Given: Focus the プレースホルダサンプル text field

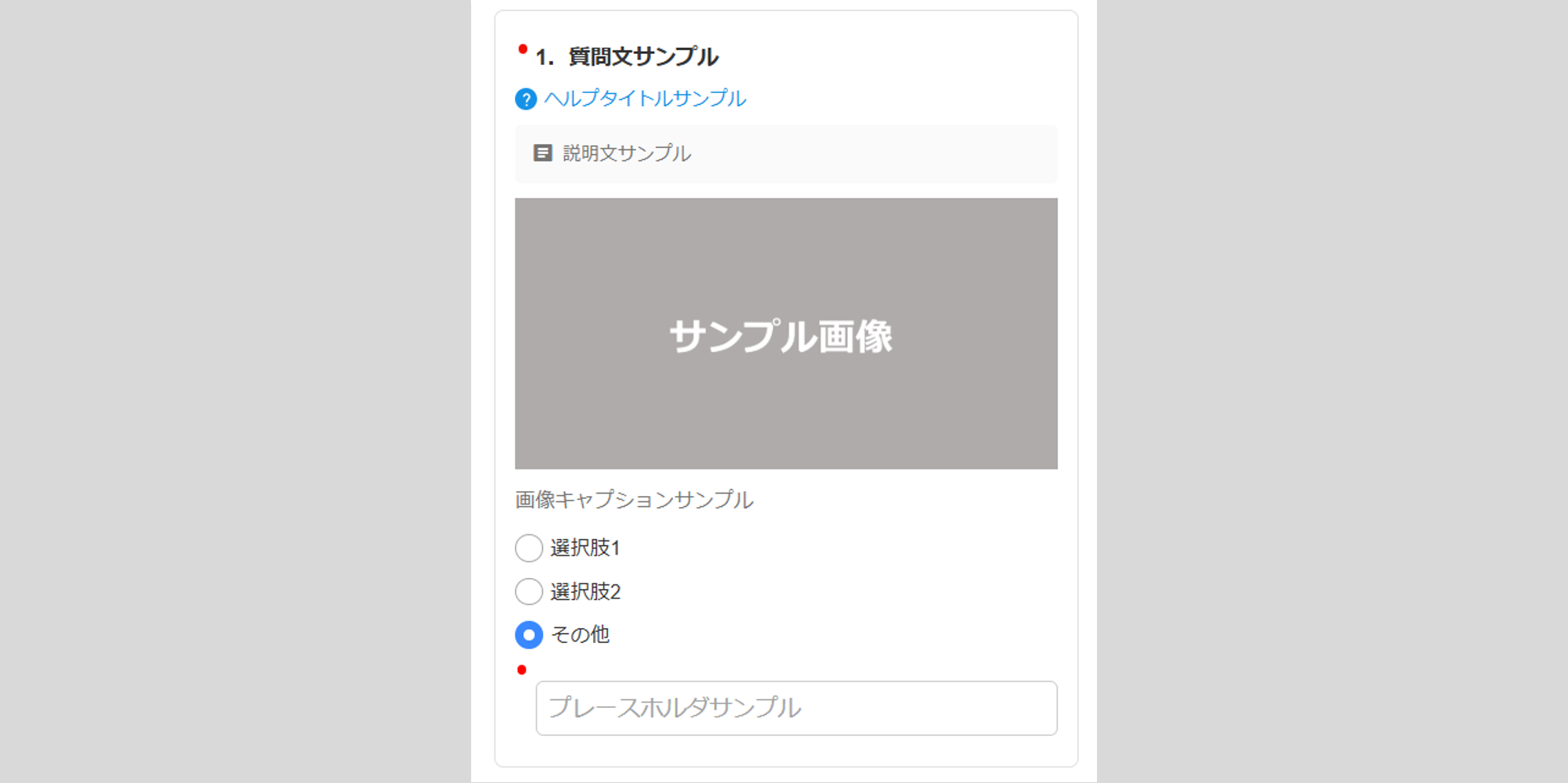Looking at the screenshot, I should [x=796, y=708].
